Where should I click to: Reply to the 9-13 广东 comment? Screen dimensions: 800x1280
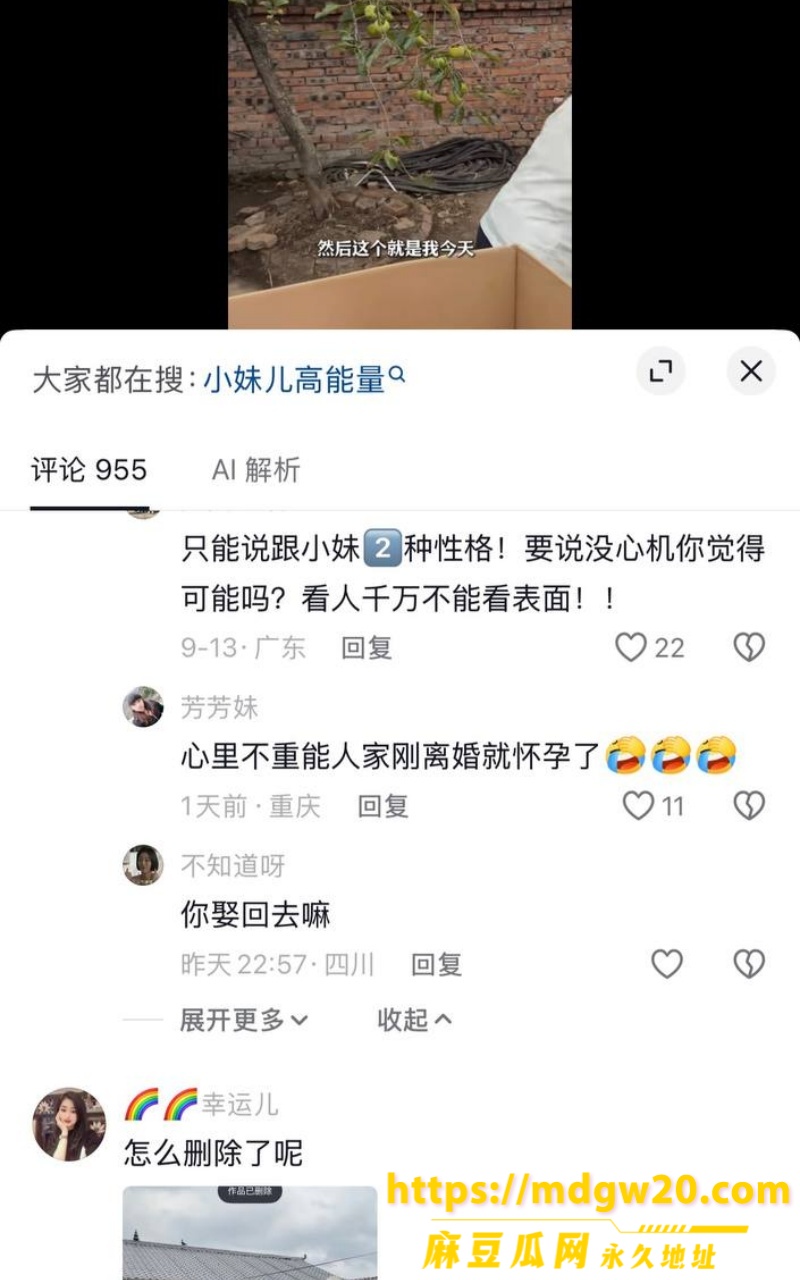pos(367,648)
